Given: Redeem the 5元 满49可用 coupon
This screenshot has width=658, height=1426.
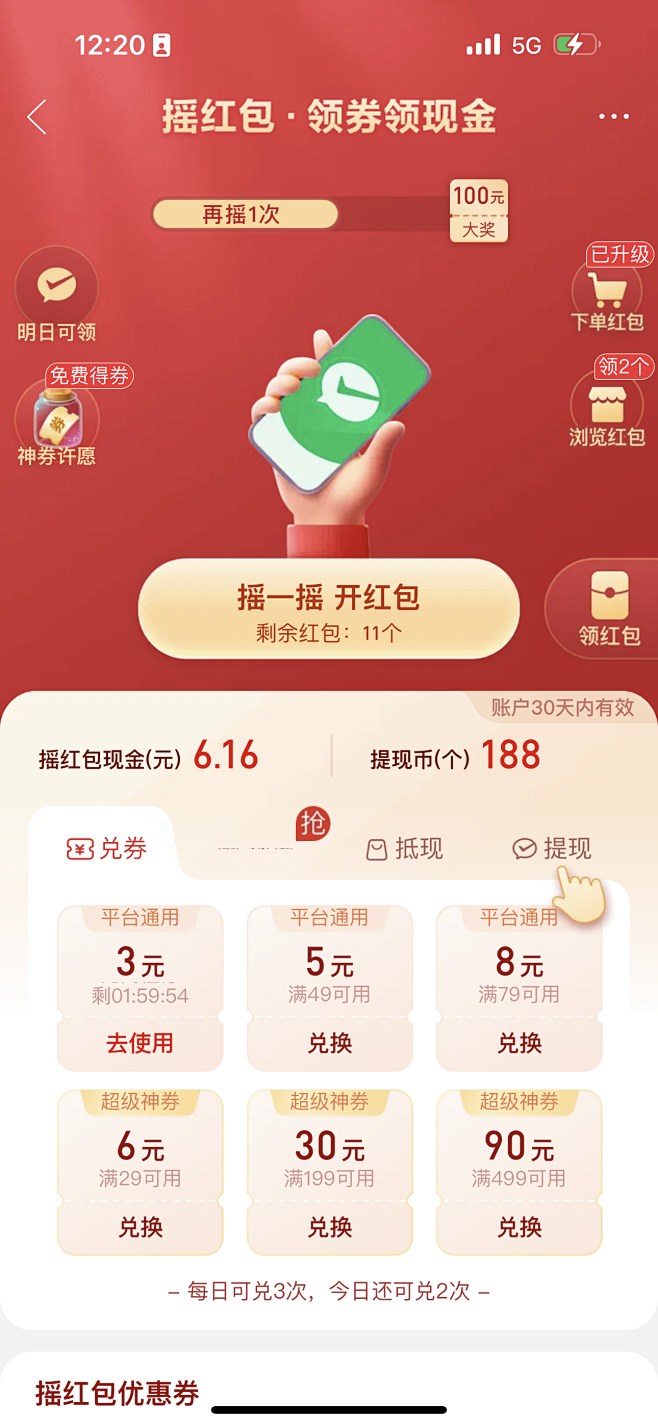Looking at the screenshot, I should point(330,1043).
